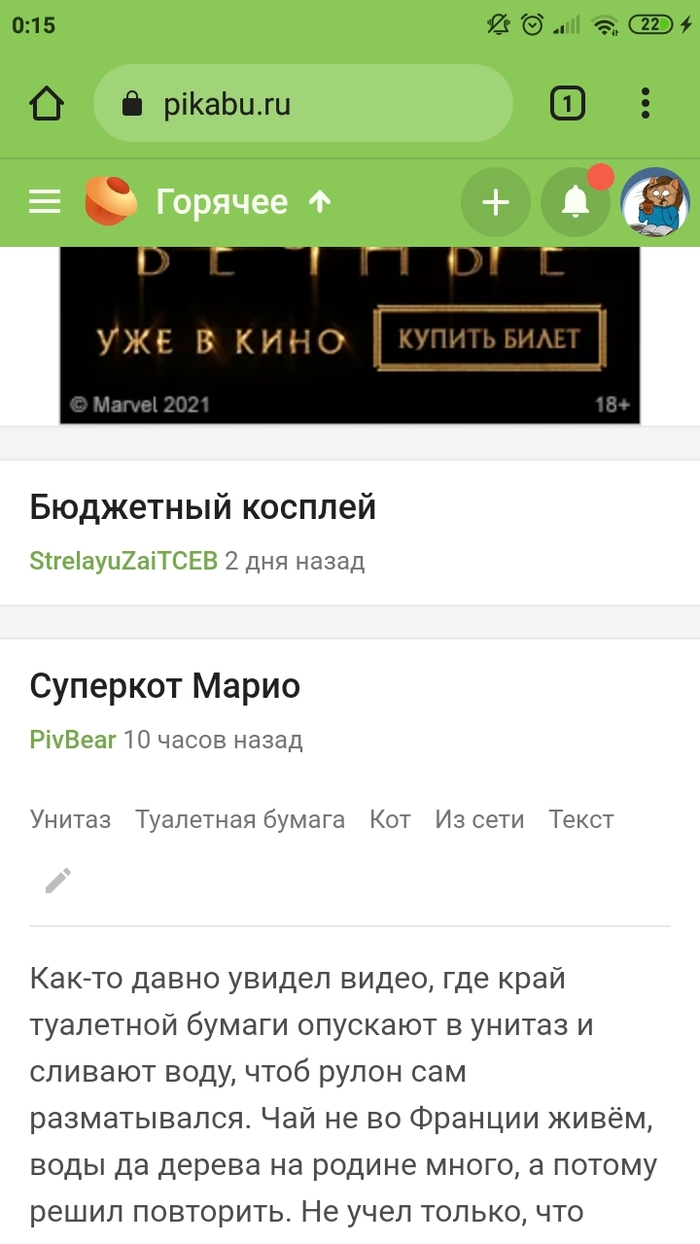Open the profile avatar

655,203
